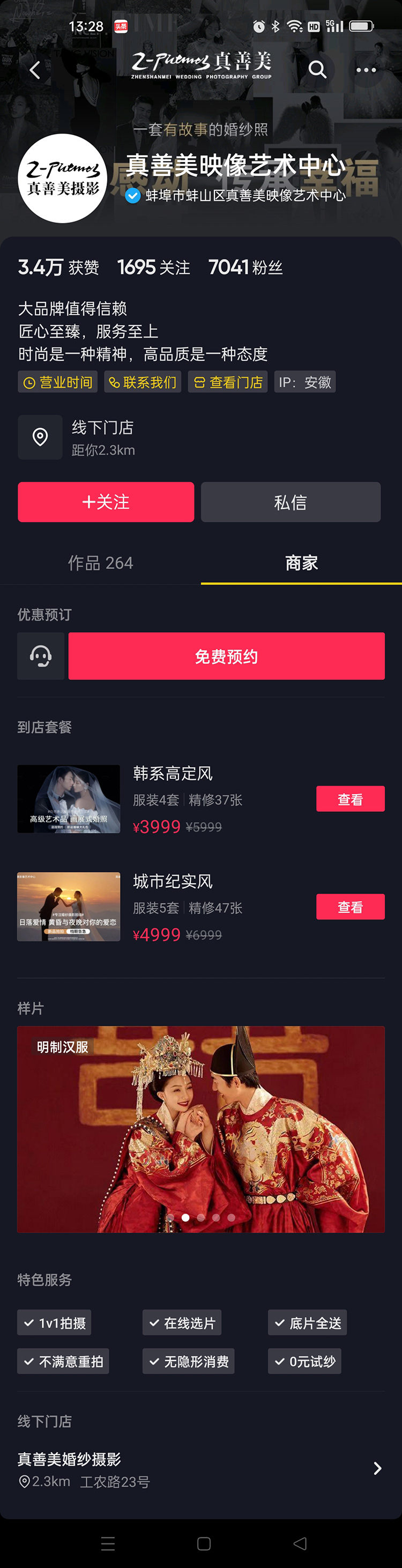402x1568 pixels.
Task: View the 韩系高定风 package
Action: 351,799
